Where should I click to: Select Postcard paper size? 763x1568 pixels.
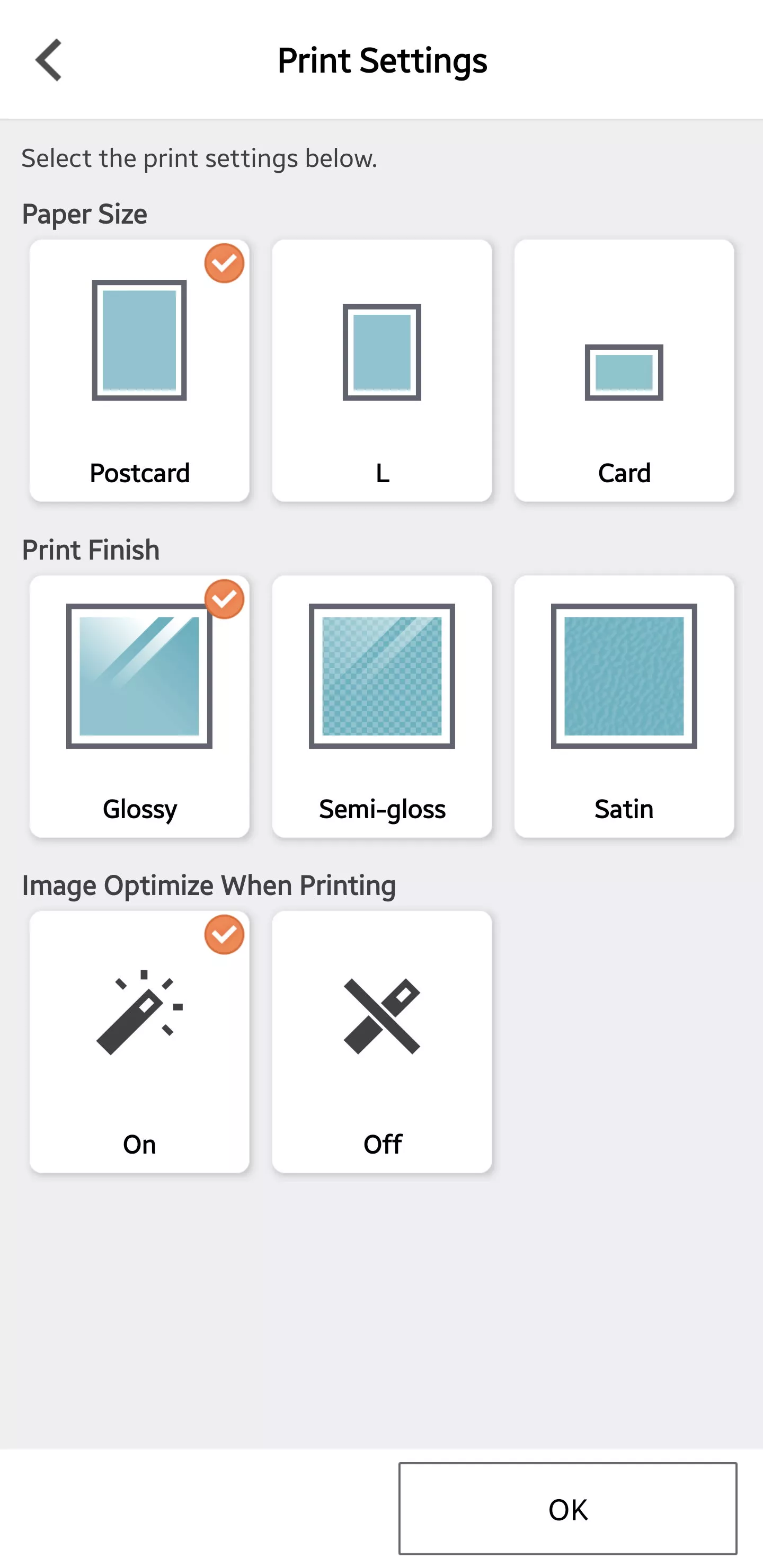pos(139,370)
